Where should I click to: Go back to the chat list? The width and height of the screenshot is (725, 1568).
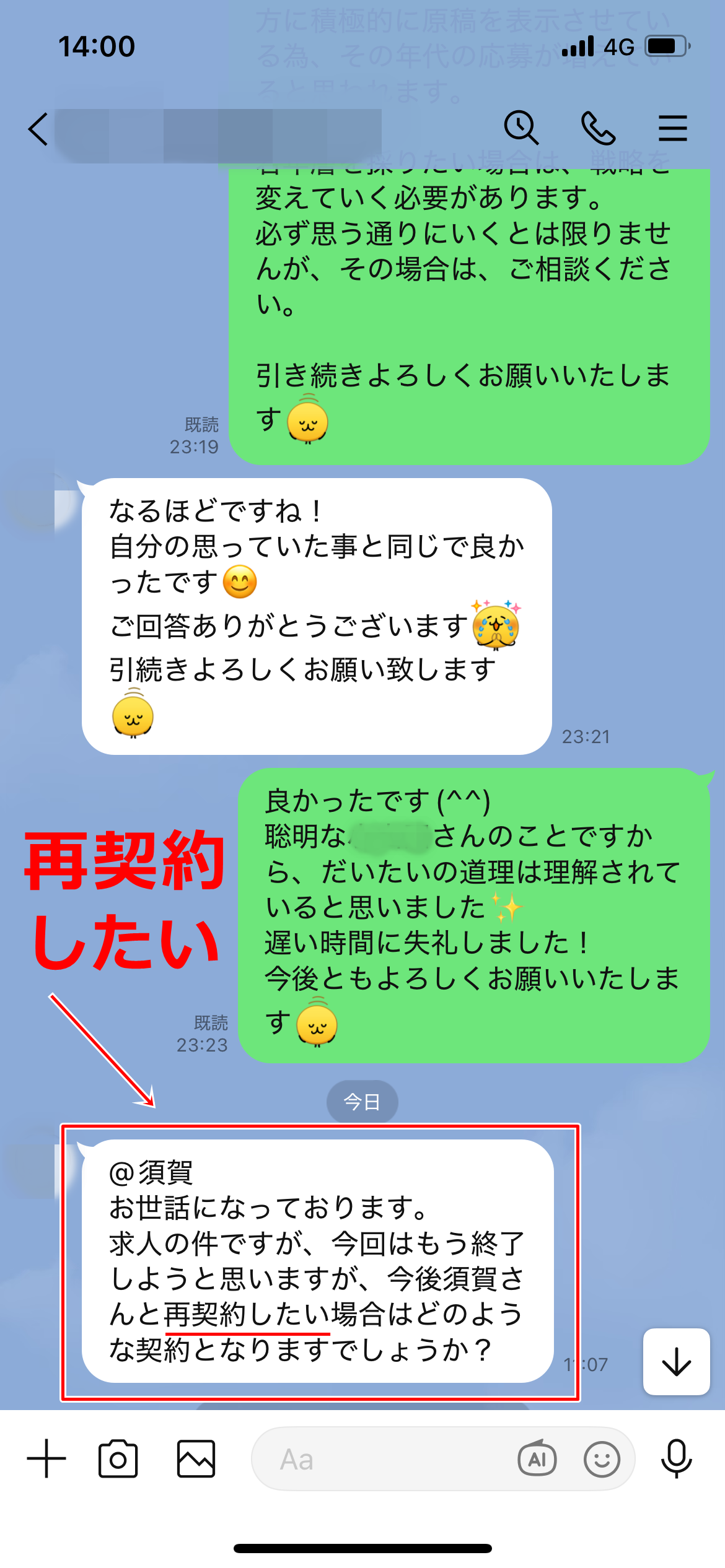tap(38, 129)
